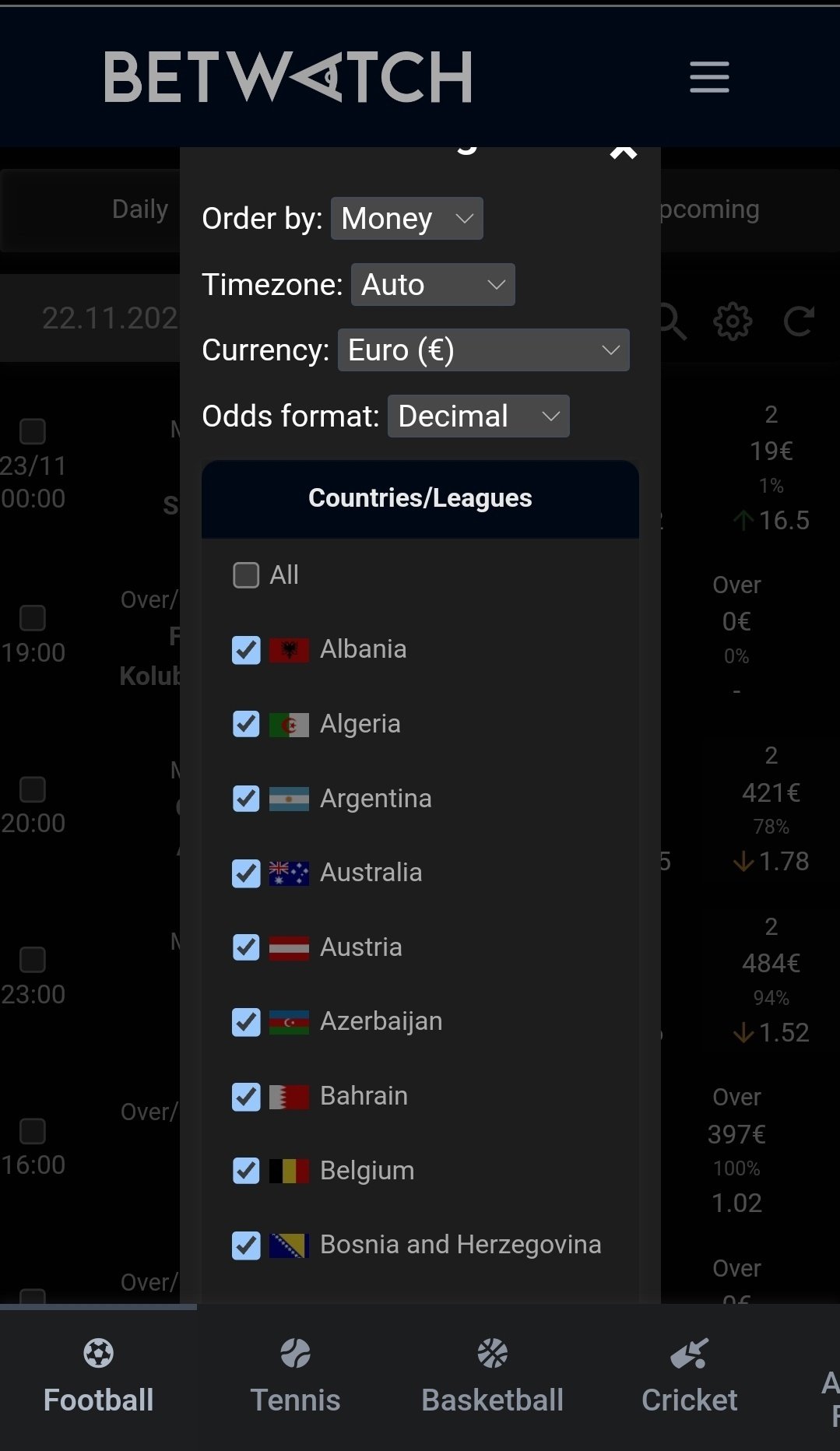The image size is (840, 1451).
Task: Uncheck Albania
Action: 246,650
